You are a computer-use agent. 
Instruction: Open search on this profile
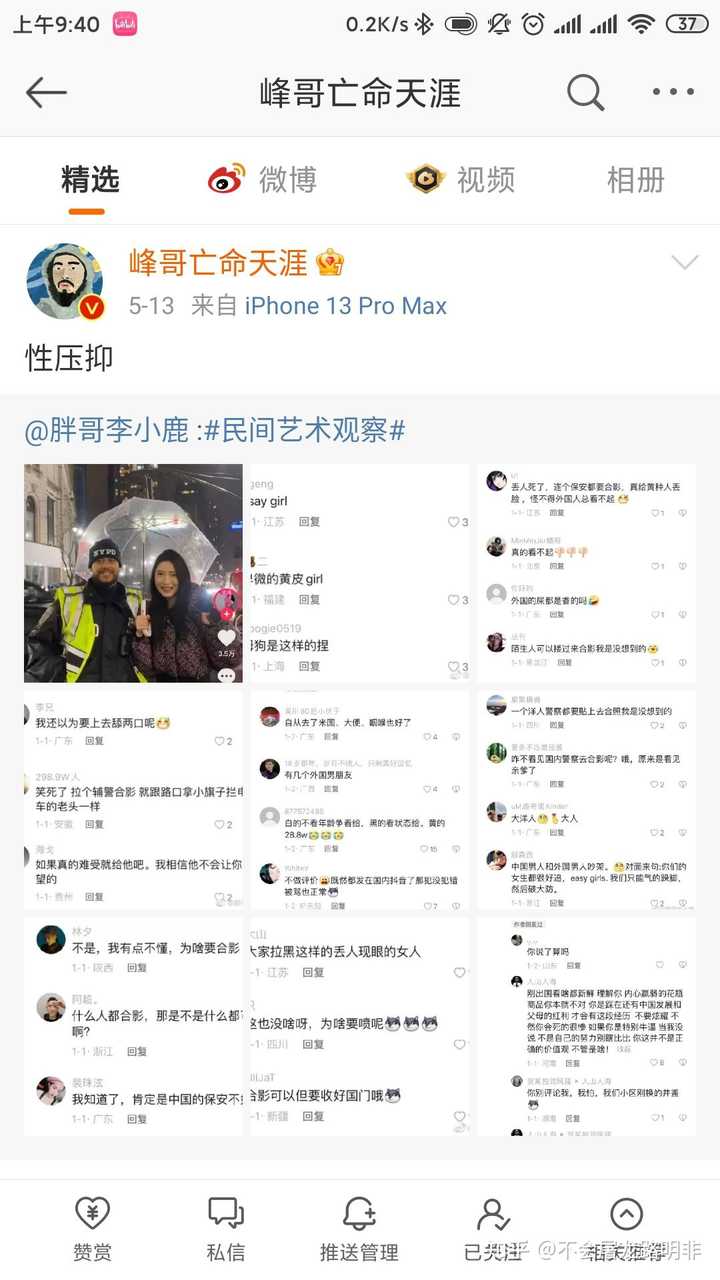585,92
